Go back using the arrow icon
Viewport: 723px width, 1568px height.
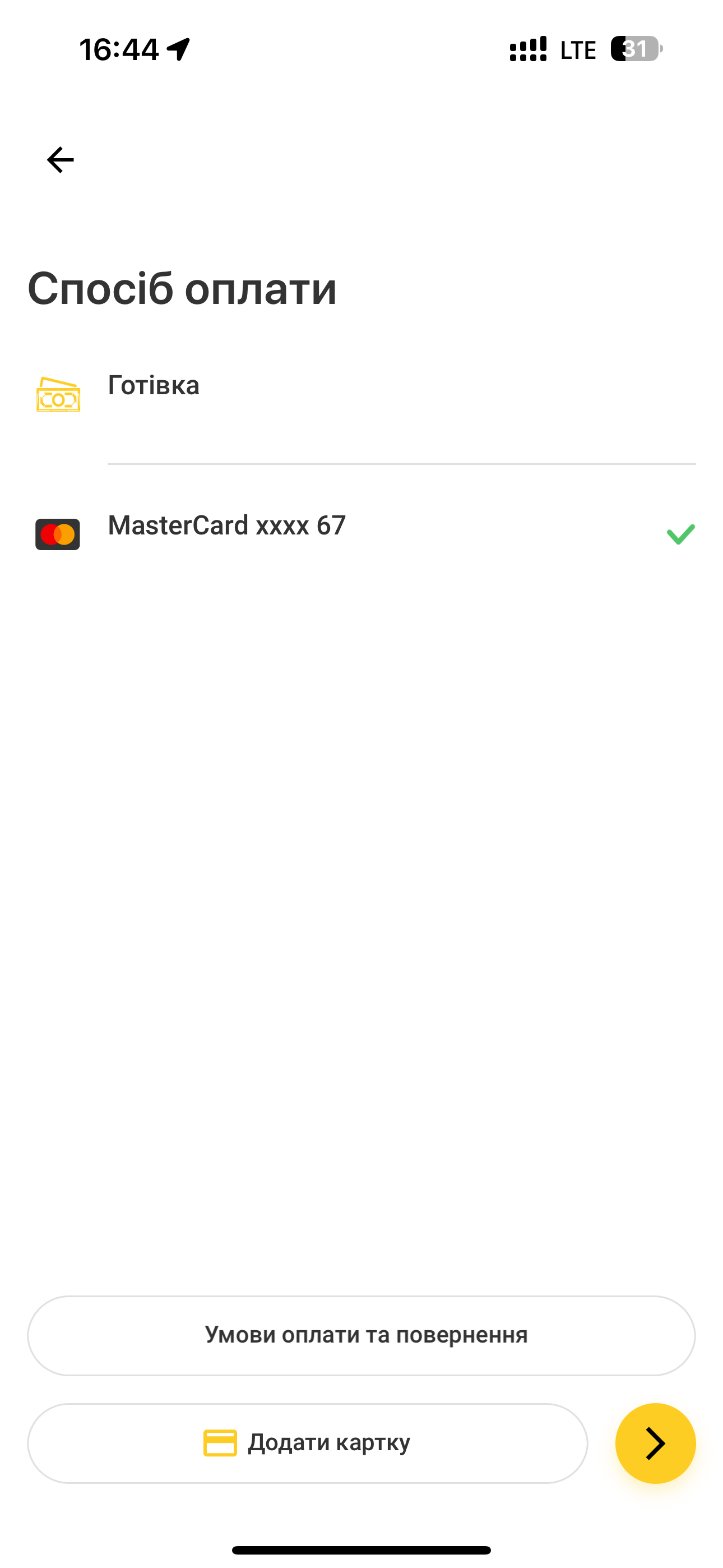(61, 160)
